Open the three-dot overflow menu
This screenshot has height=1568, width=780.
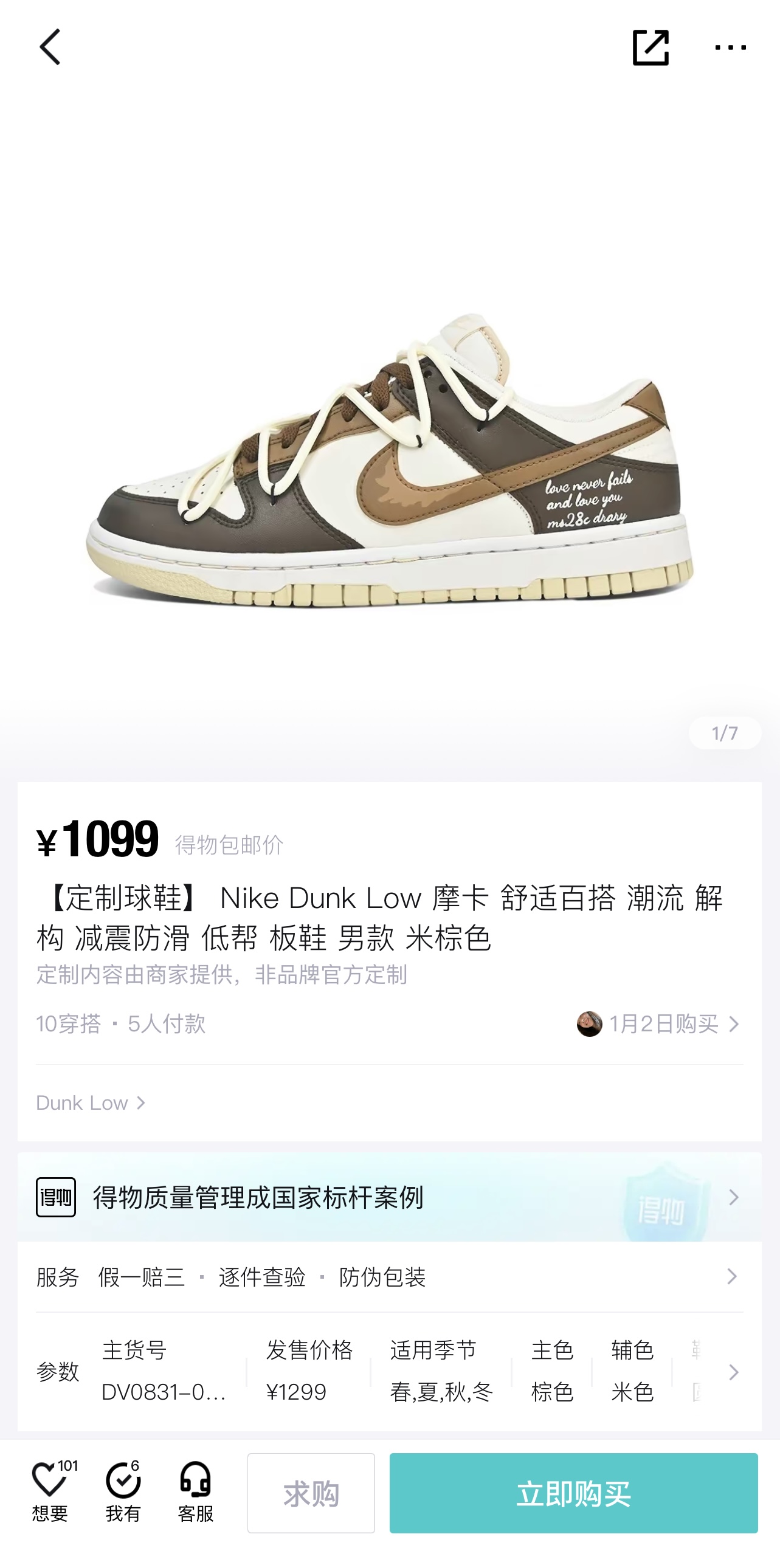[x=730, y=47]
